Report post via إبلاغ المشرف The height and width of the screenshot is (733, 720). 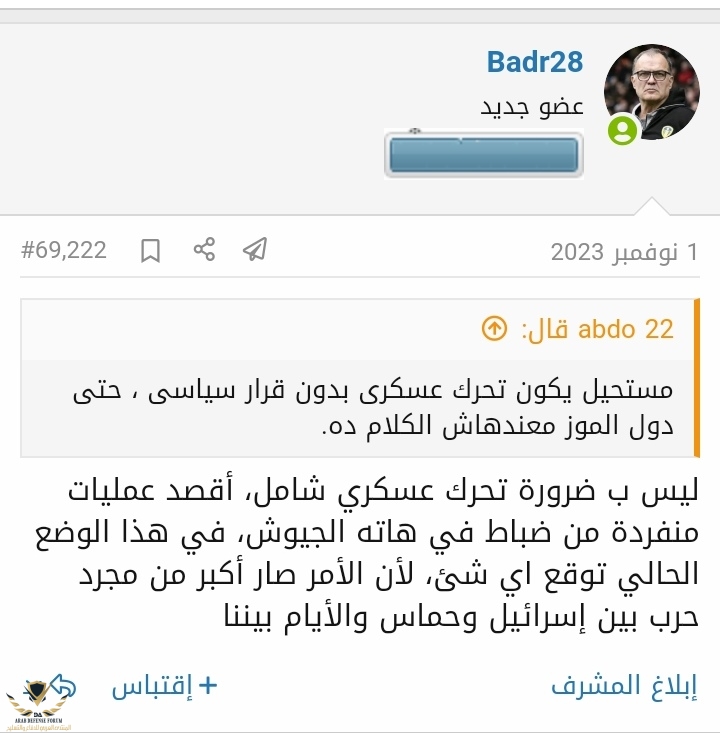pyautogui.click(x=624, y=686)
